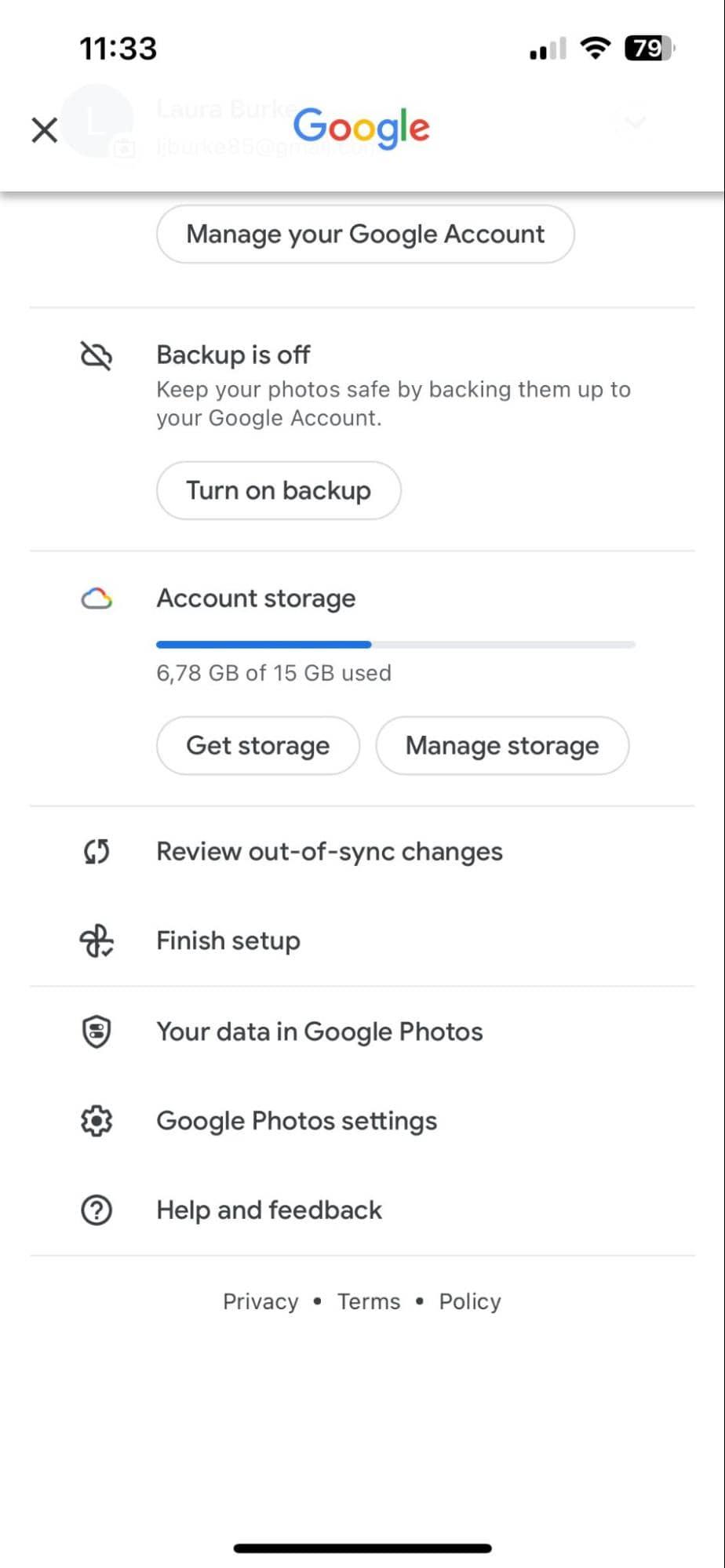Image resolution: width=725 pixels, height=1568 pixels.
Task: Select the Help and feedback question icon
Action: click(x=97, y=1210)
